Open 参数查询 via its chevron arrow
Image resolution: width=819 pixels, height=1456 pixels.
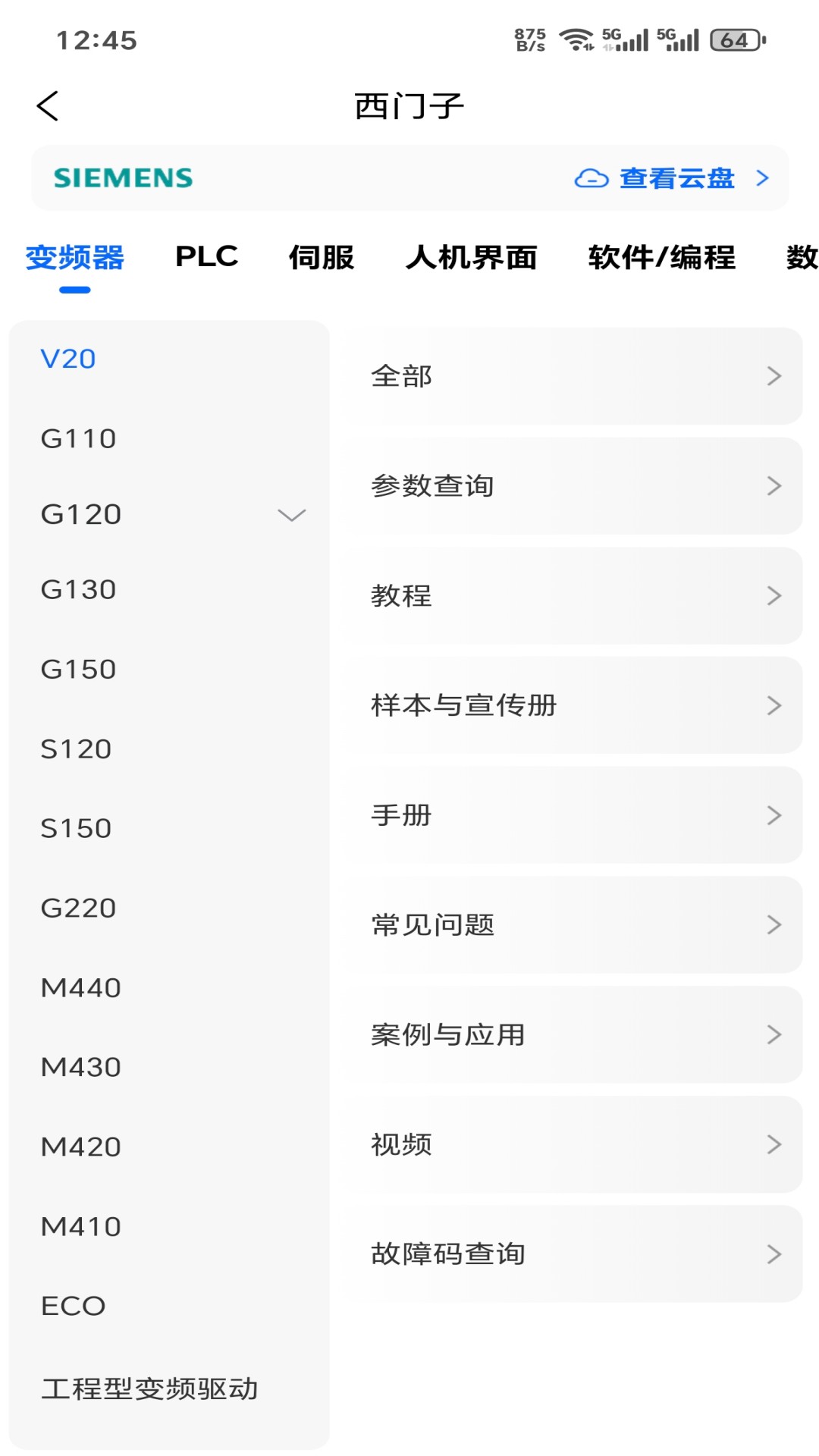tap(773, 486)
